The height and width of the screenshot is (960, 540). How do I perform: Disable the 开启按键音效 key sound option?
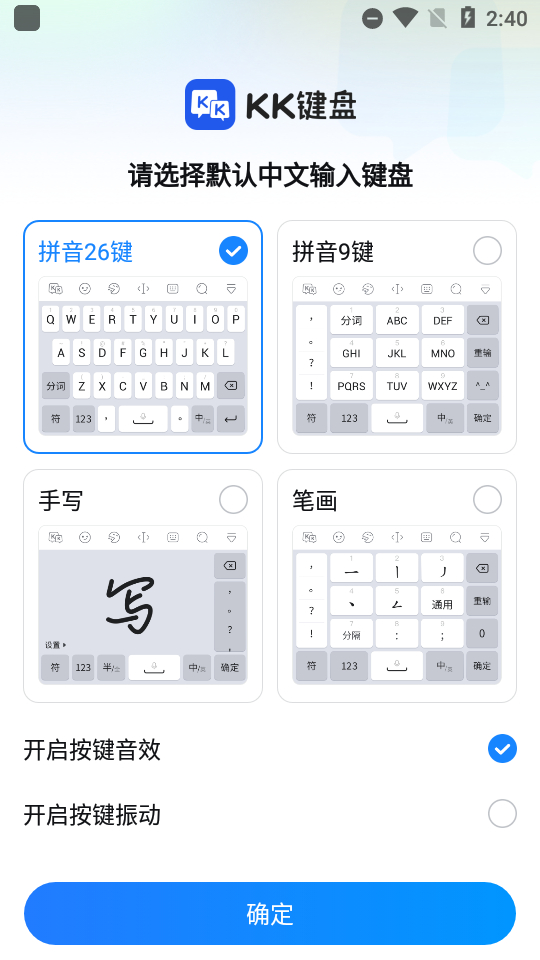pyautogui.click(x=502, y=749)
